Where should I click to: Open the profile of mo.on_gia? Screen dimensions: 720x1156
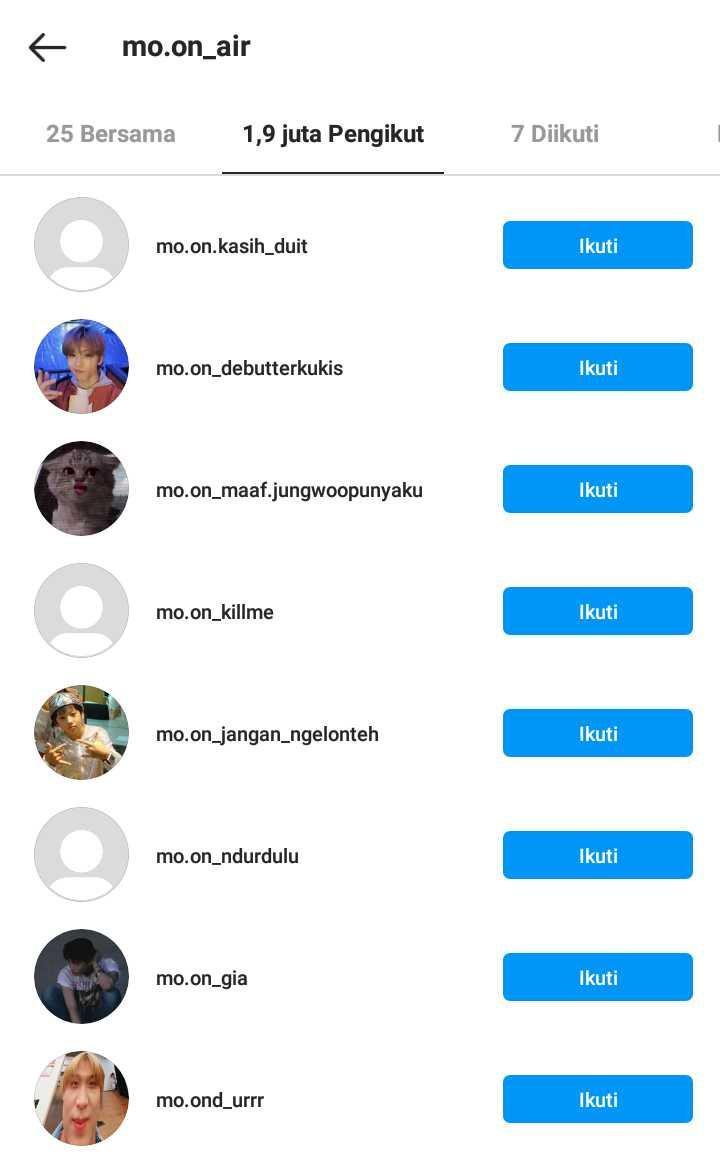(x=201, y=978)
